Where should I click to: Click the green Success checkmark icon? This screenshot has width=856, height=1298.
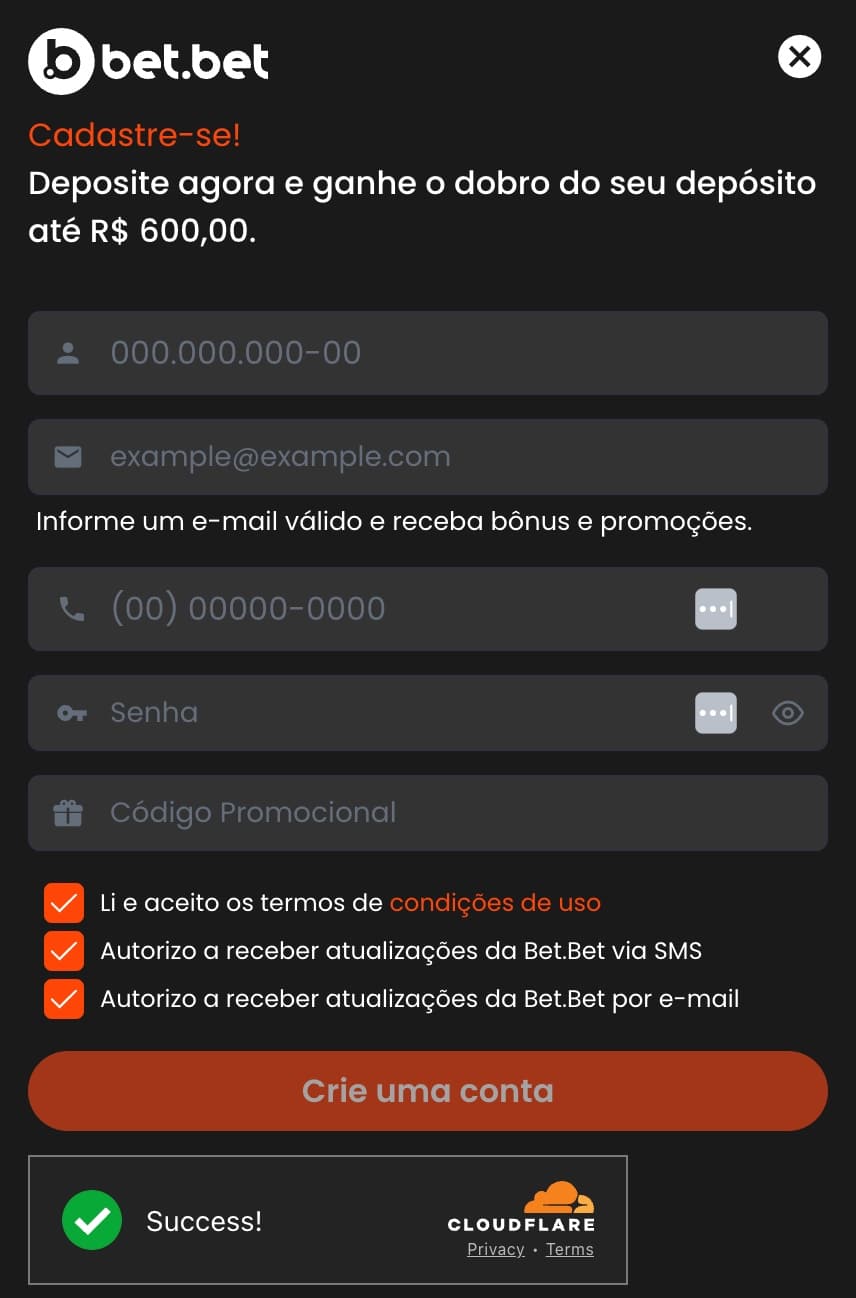[91, 1220]
